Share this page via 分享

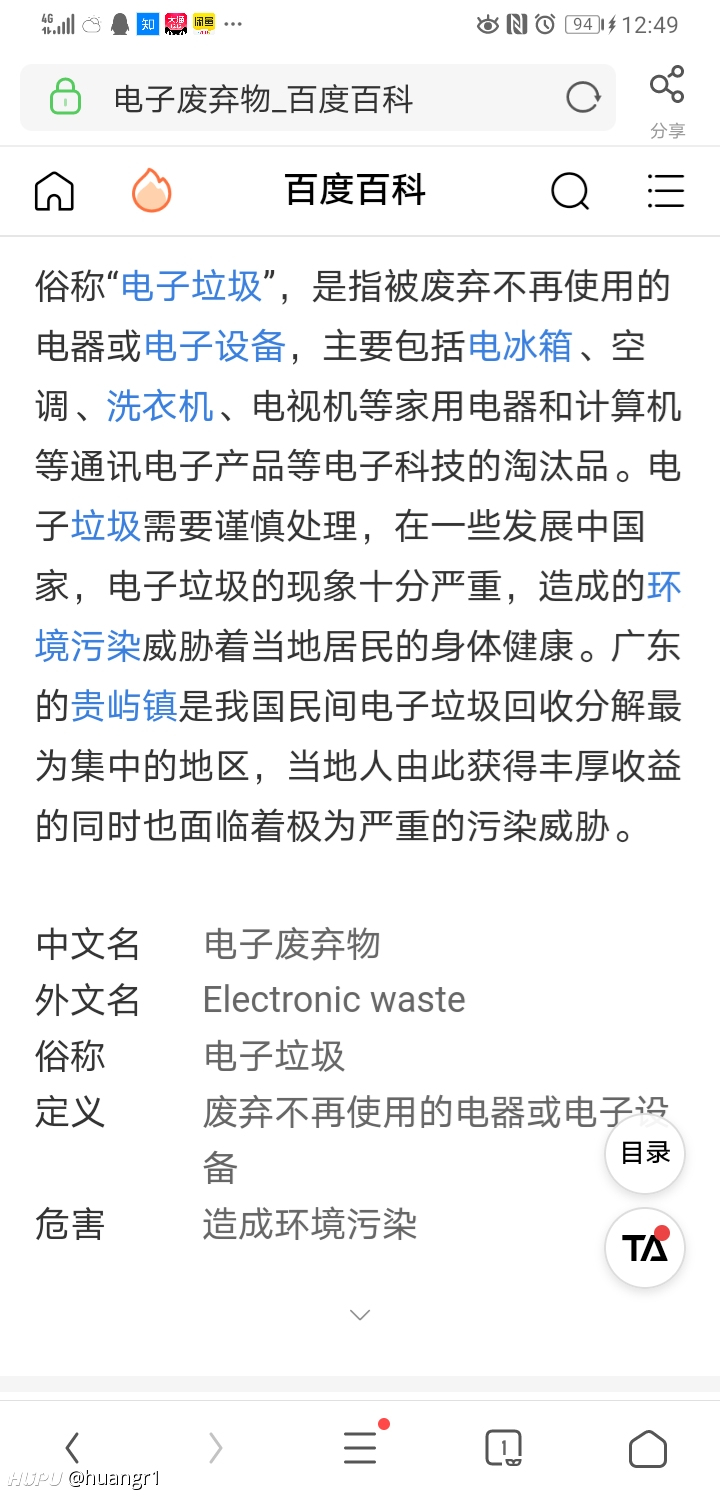667,102
